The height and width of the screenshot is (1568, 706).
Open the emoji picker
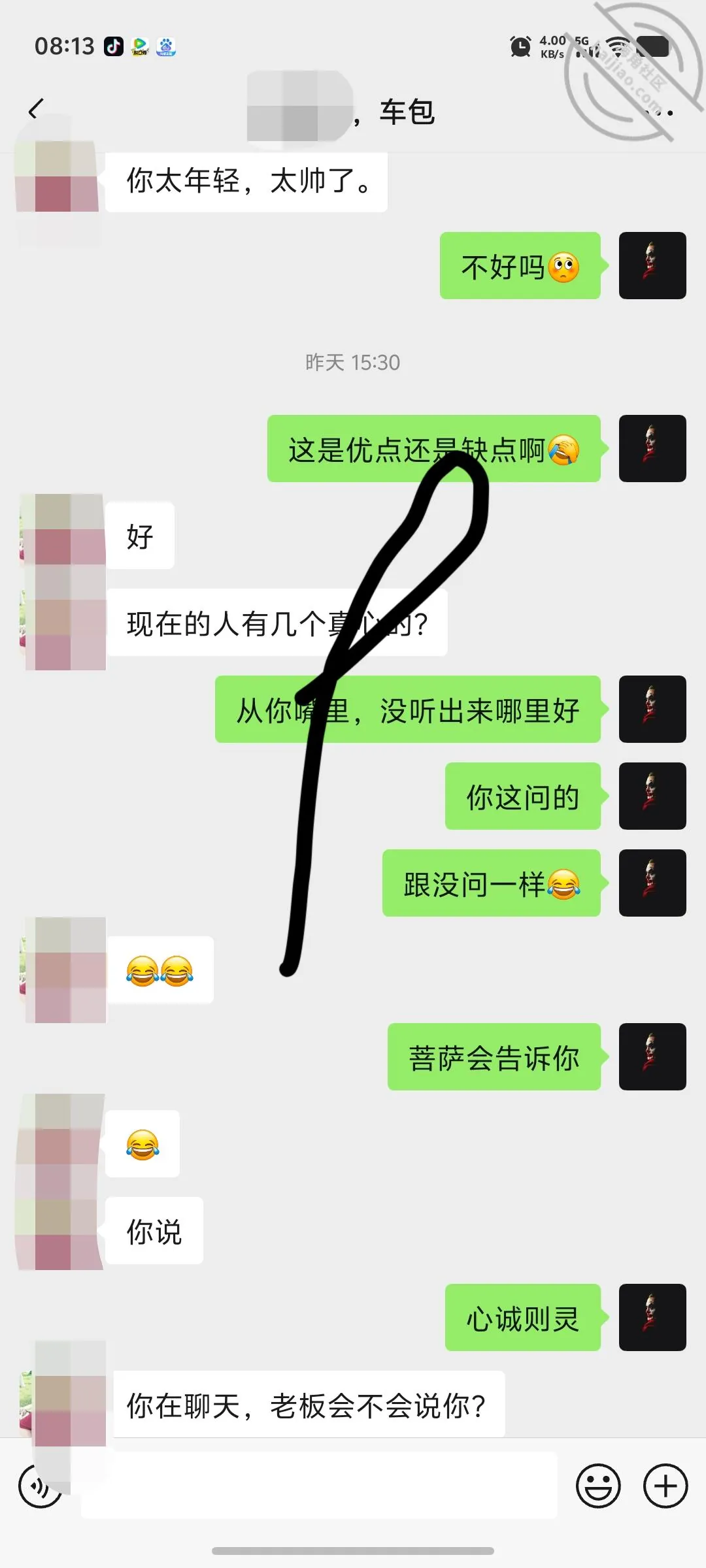click(597, 1486)
